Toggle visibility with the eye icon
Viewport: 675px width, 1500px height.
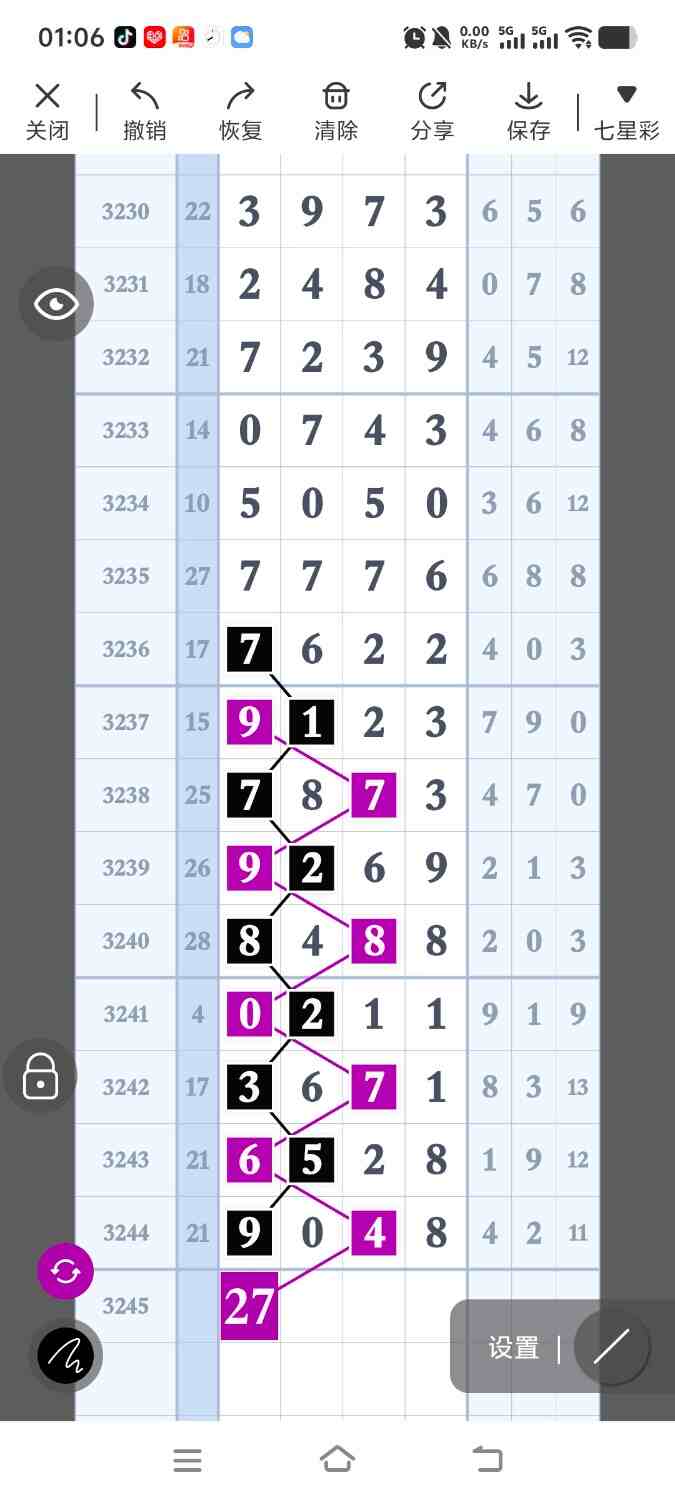56,304
